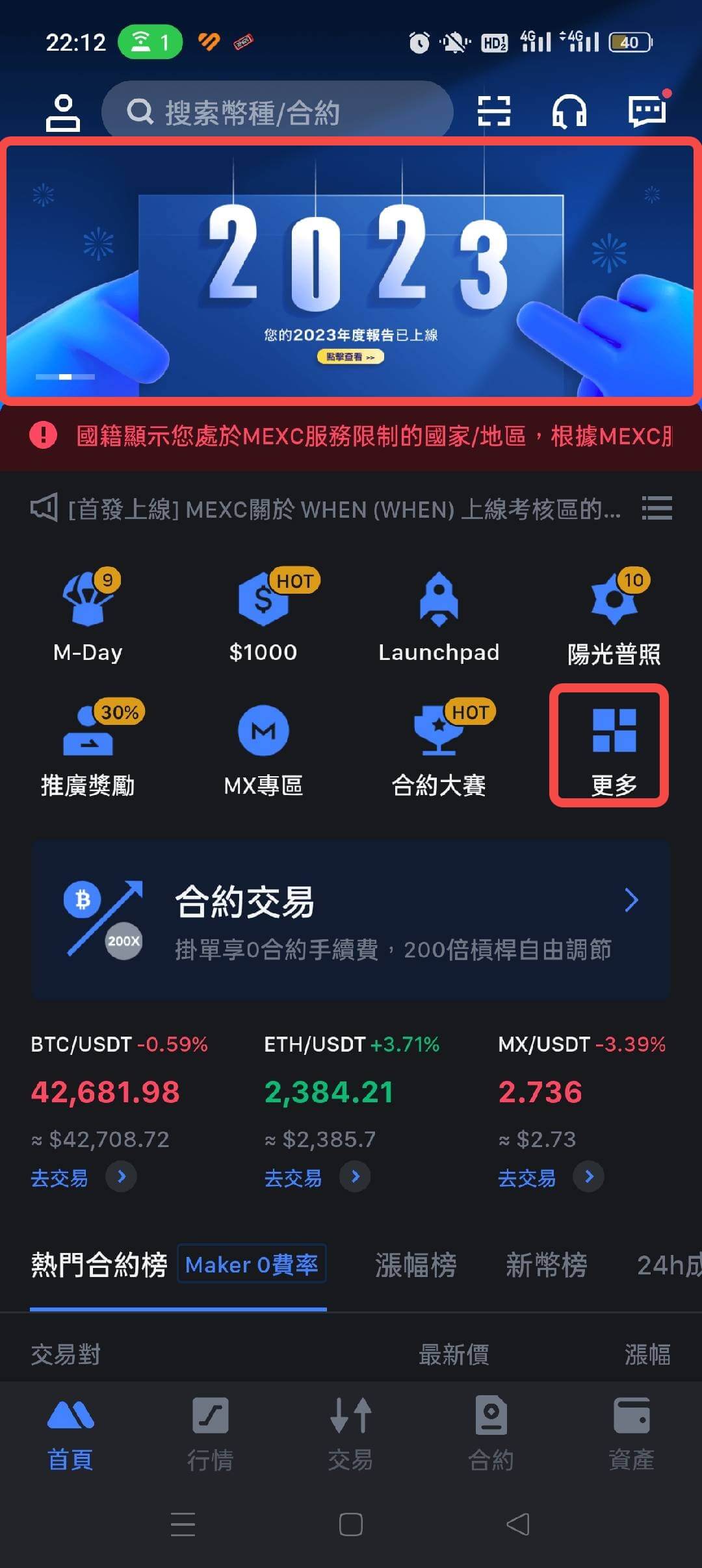Open 陽光普照 shortcut

click(614, 617)
